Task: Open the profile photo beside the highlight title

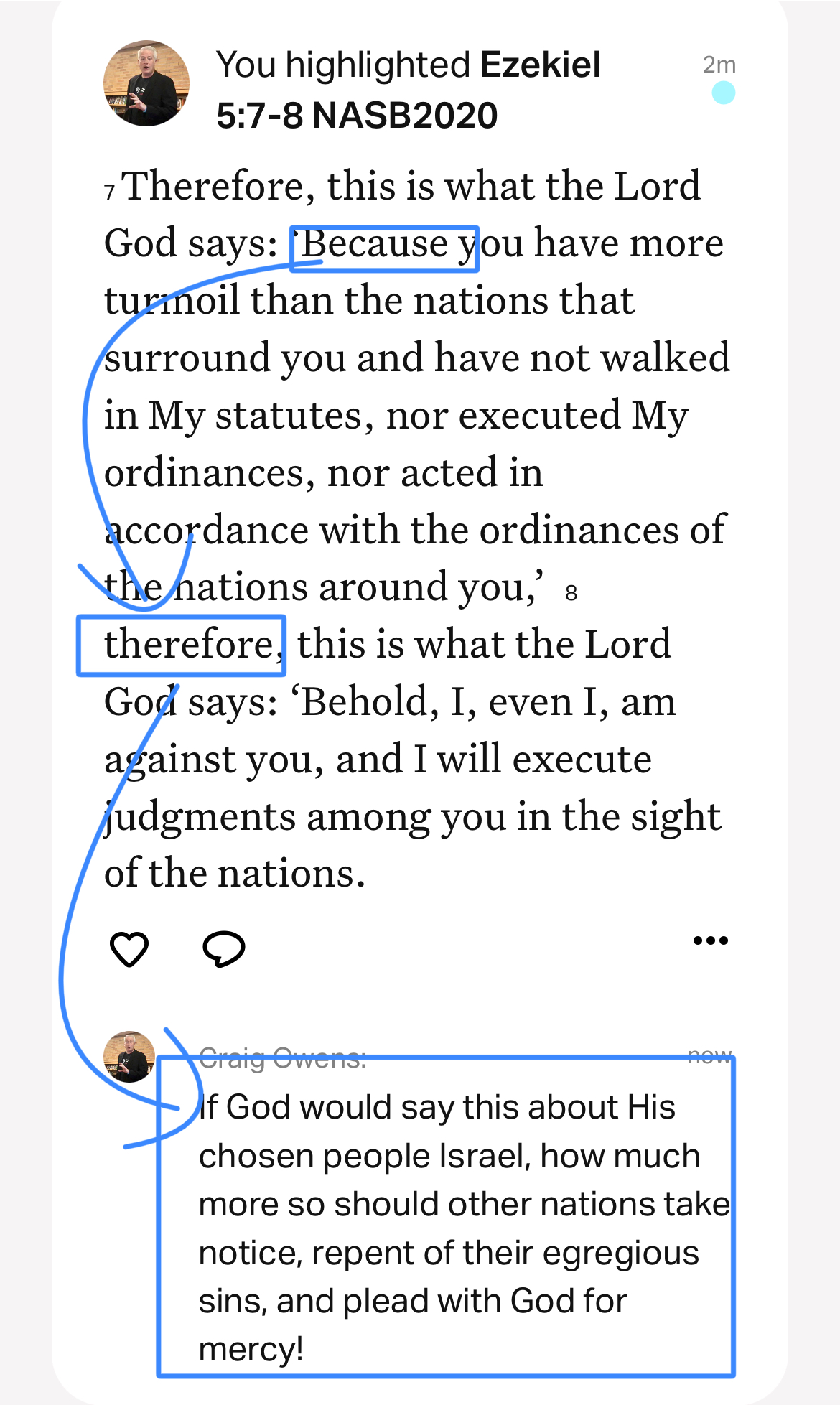Action: 146,83
